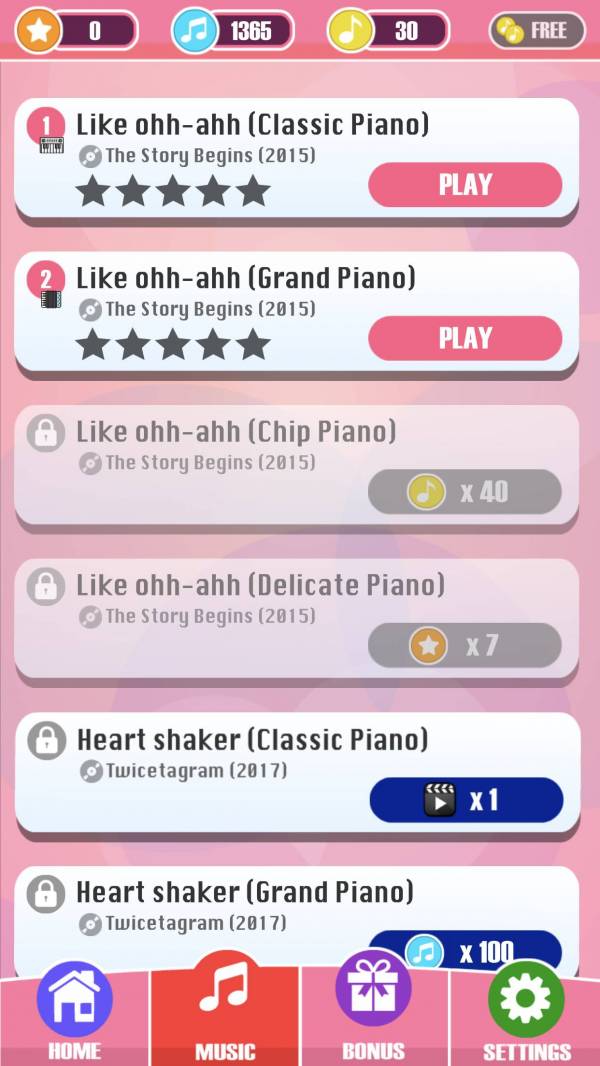Open the Bonus tab
Screen dimensions: 600x1066
pyautogui.click(x=374, y=1010)
